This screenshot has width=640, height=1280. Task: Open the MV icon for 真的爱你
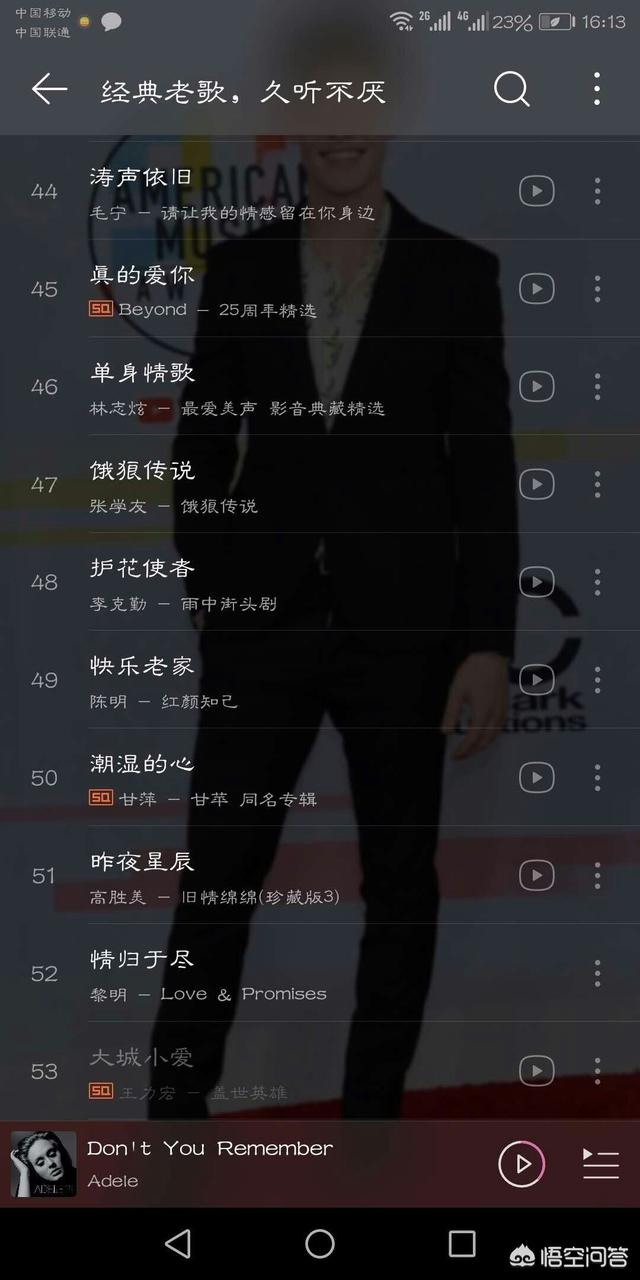pos(537,289)
